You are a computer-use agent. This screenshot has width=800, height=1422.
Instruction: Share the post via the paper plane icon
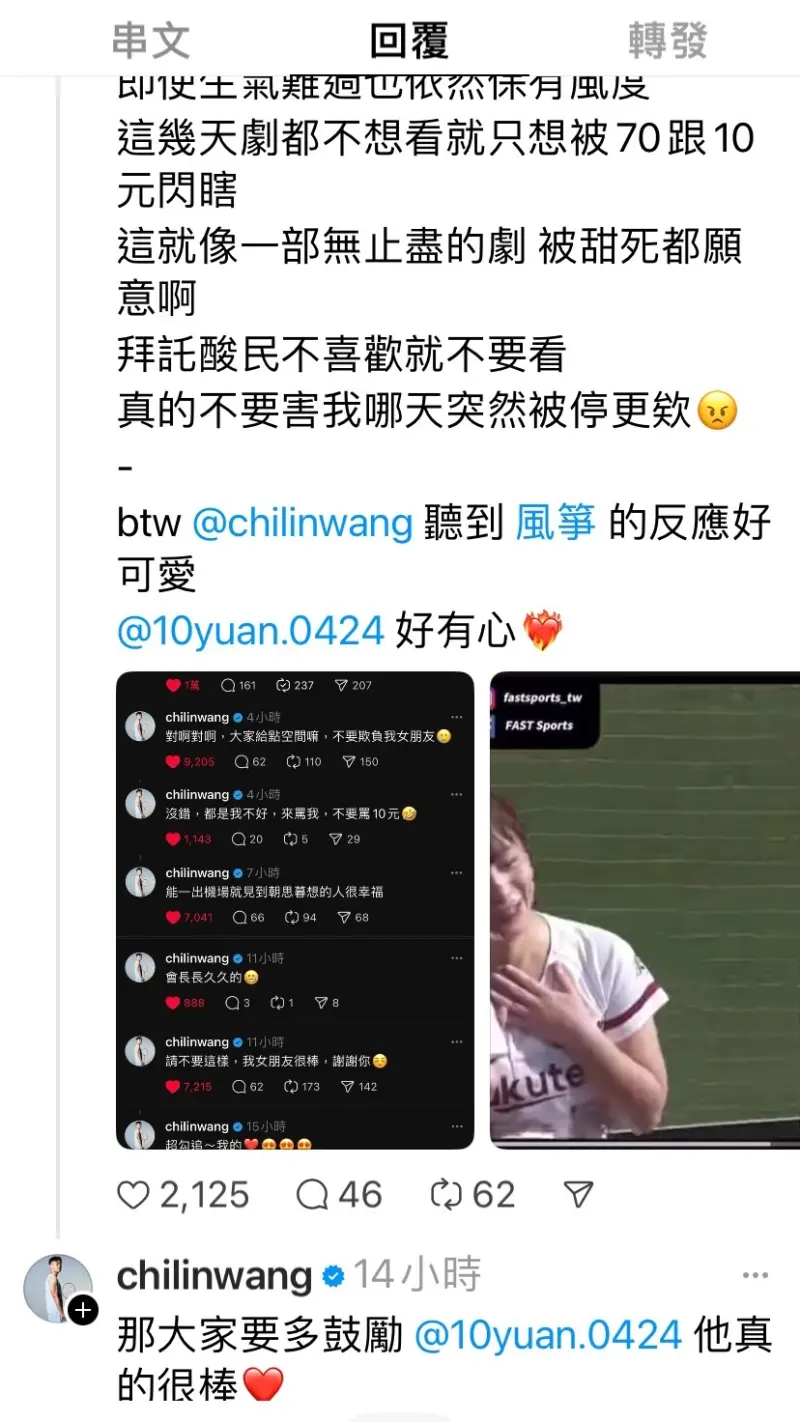tap(578, 1194)
